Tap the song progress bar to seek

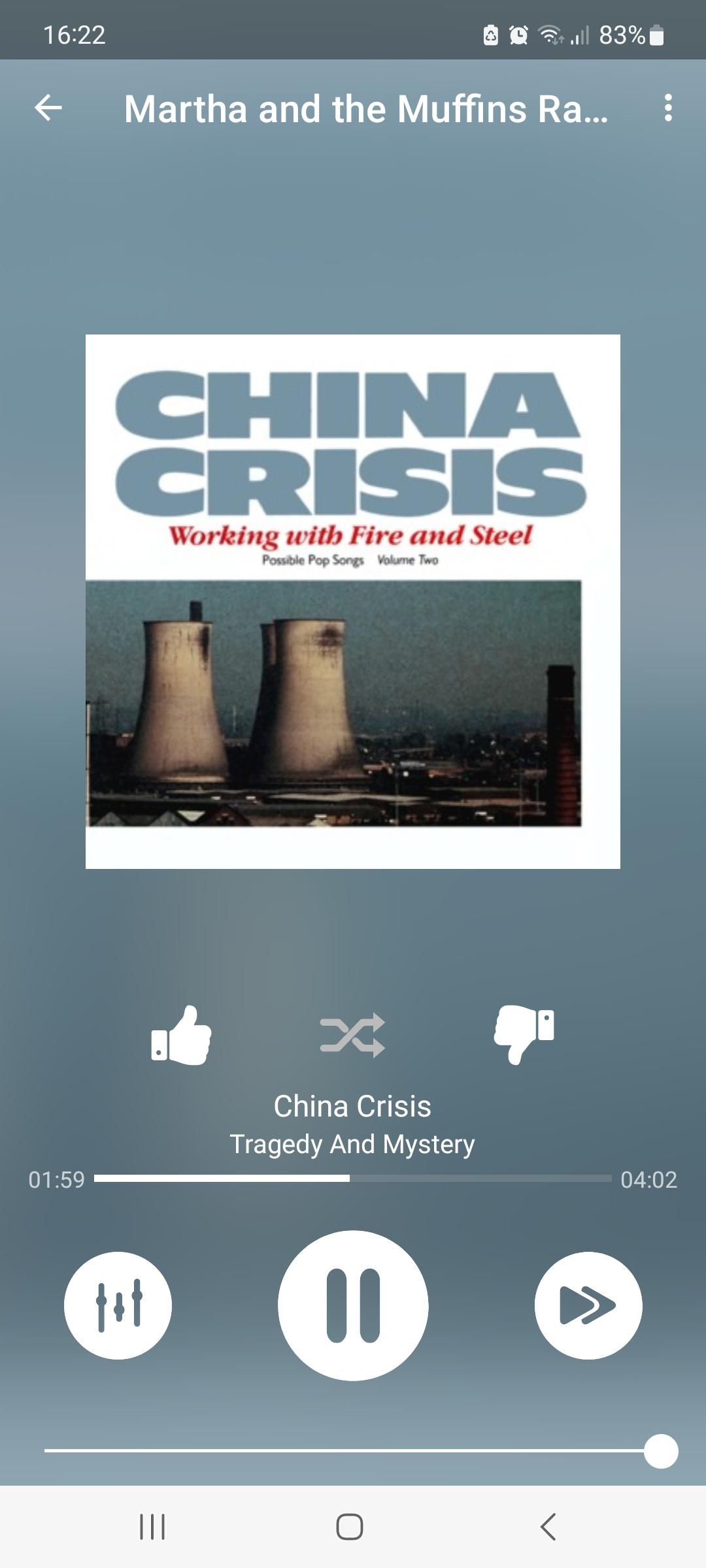pyautogui.click(x=353, y=1179)
